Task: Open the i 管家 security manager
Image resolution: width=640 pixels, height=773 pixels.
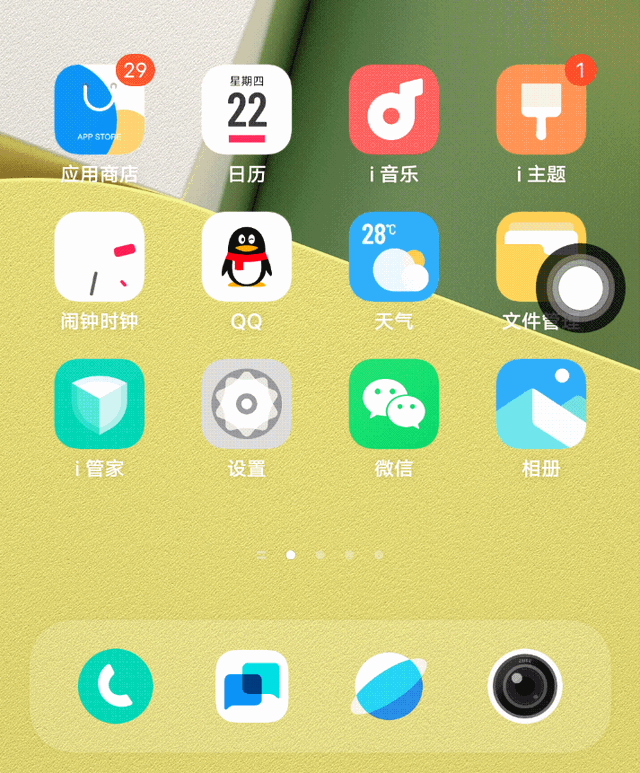Action: 99,404
